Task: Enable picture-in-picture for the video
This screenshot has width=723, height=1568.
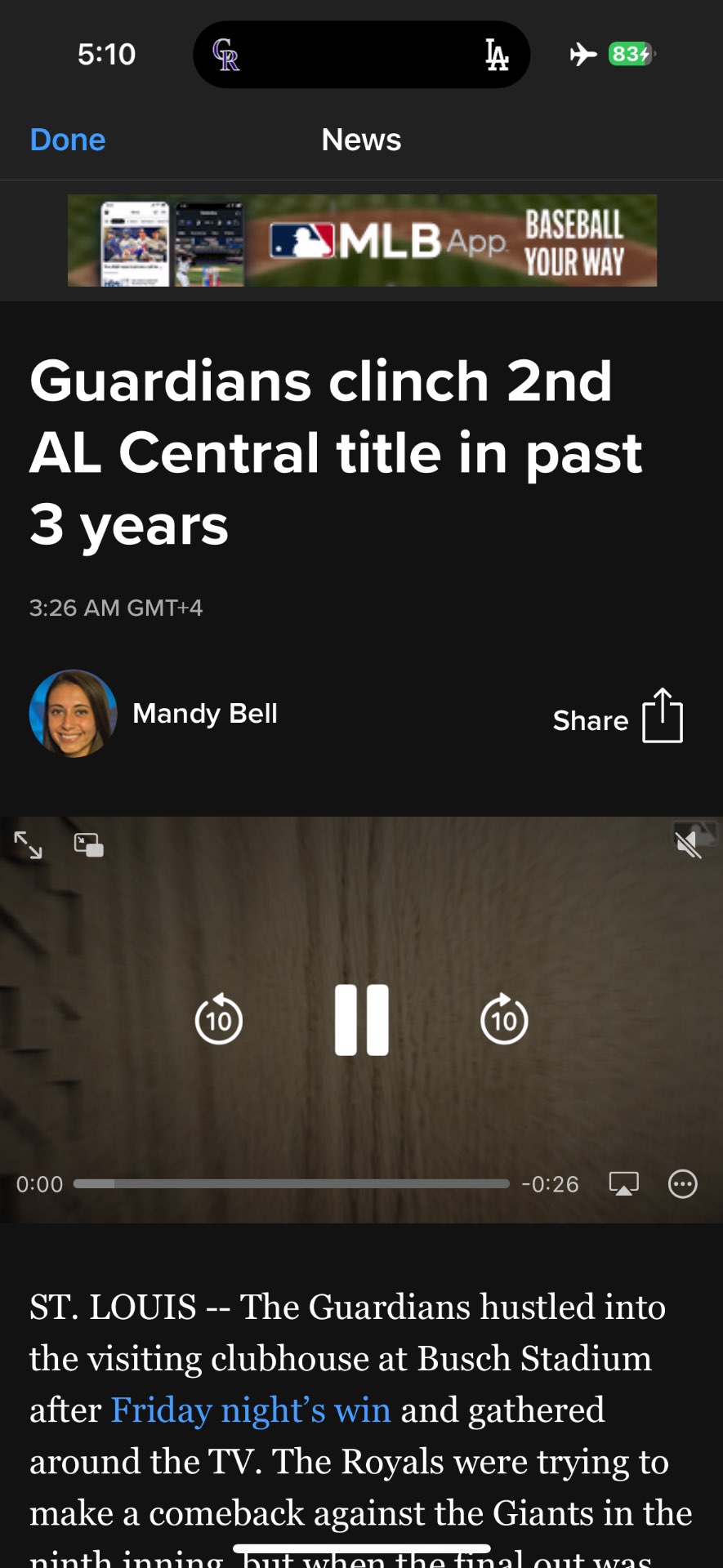Action: tap(88, 844)
